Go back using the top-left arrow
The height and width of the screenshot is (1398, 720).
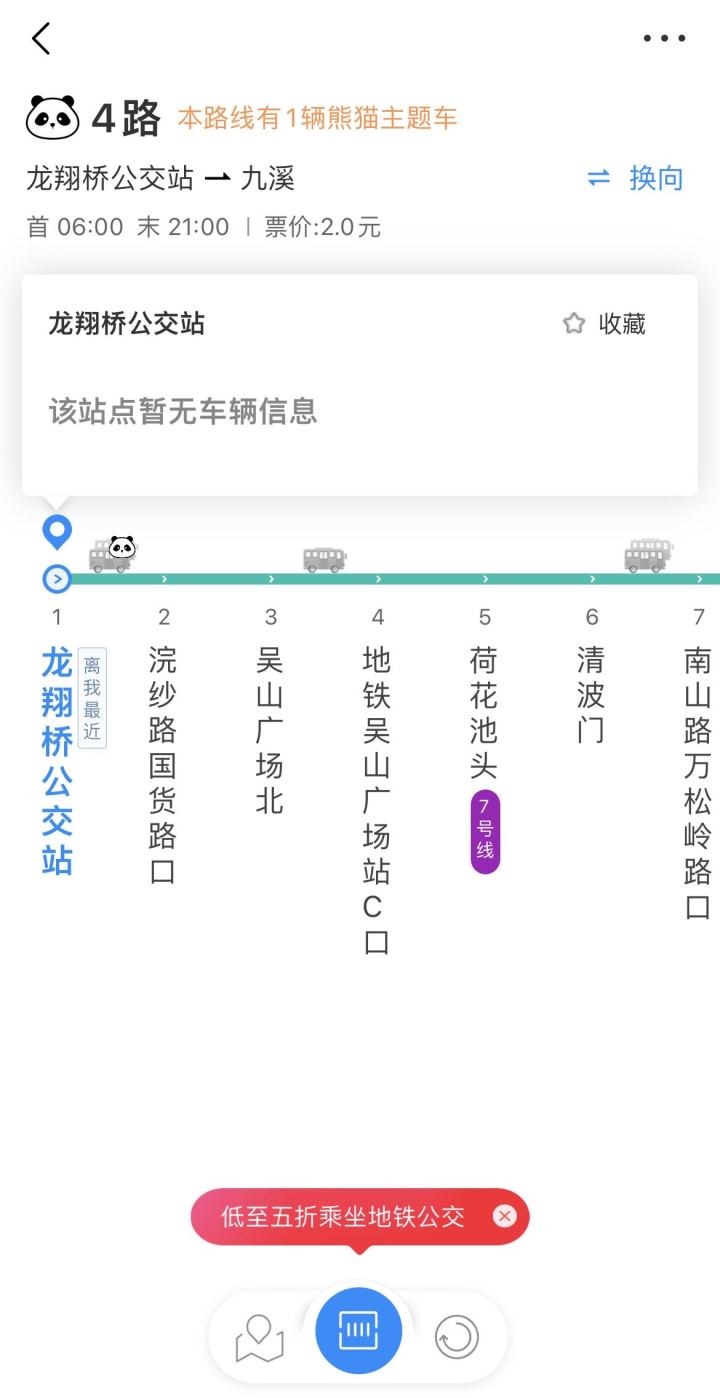pos(41,39)
